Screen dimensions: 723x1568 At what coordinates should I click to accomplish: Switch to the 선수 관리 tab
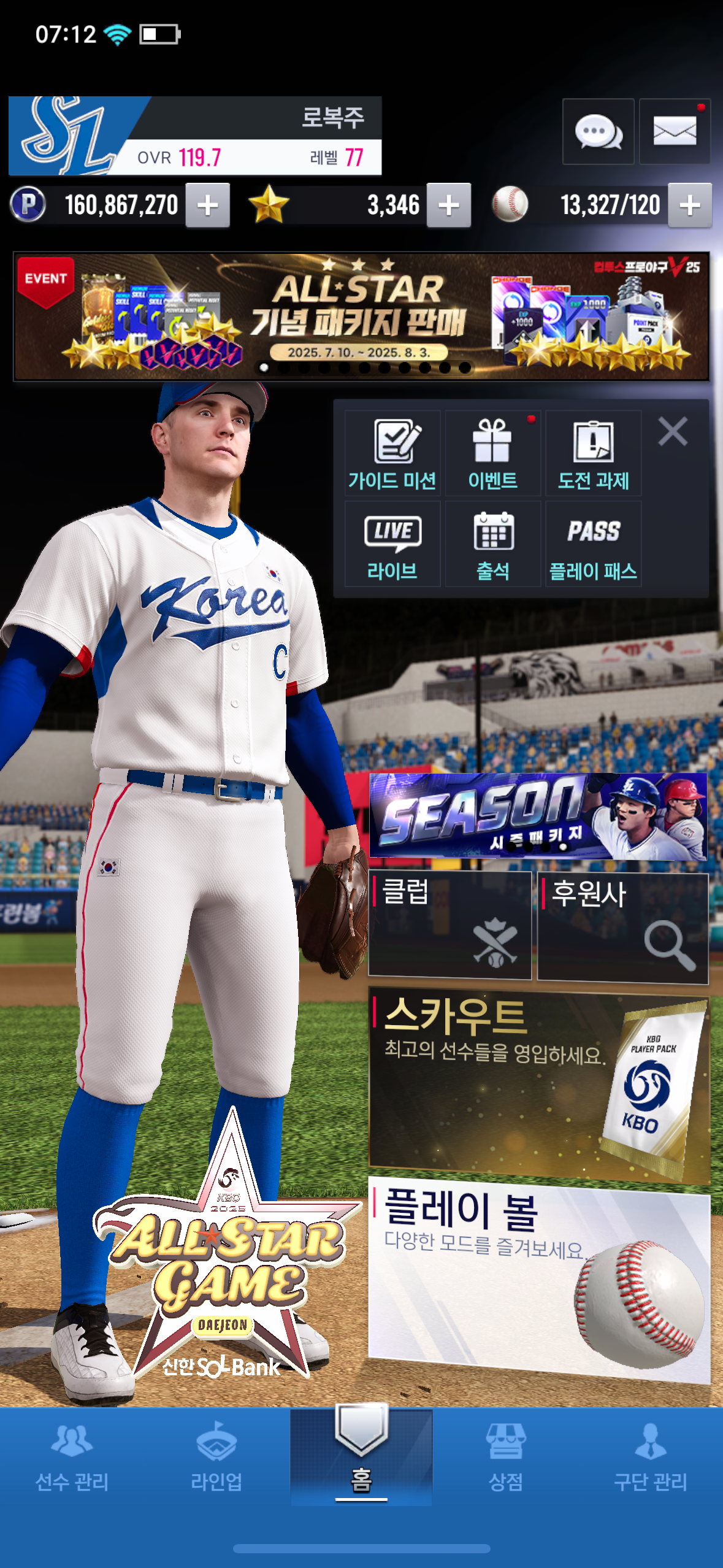coord(72,1458)
